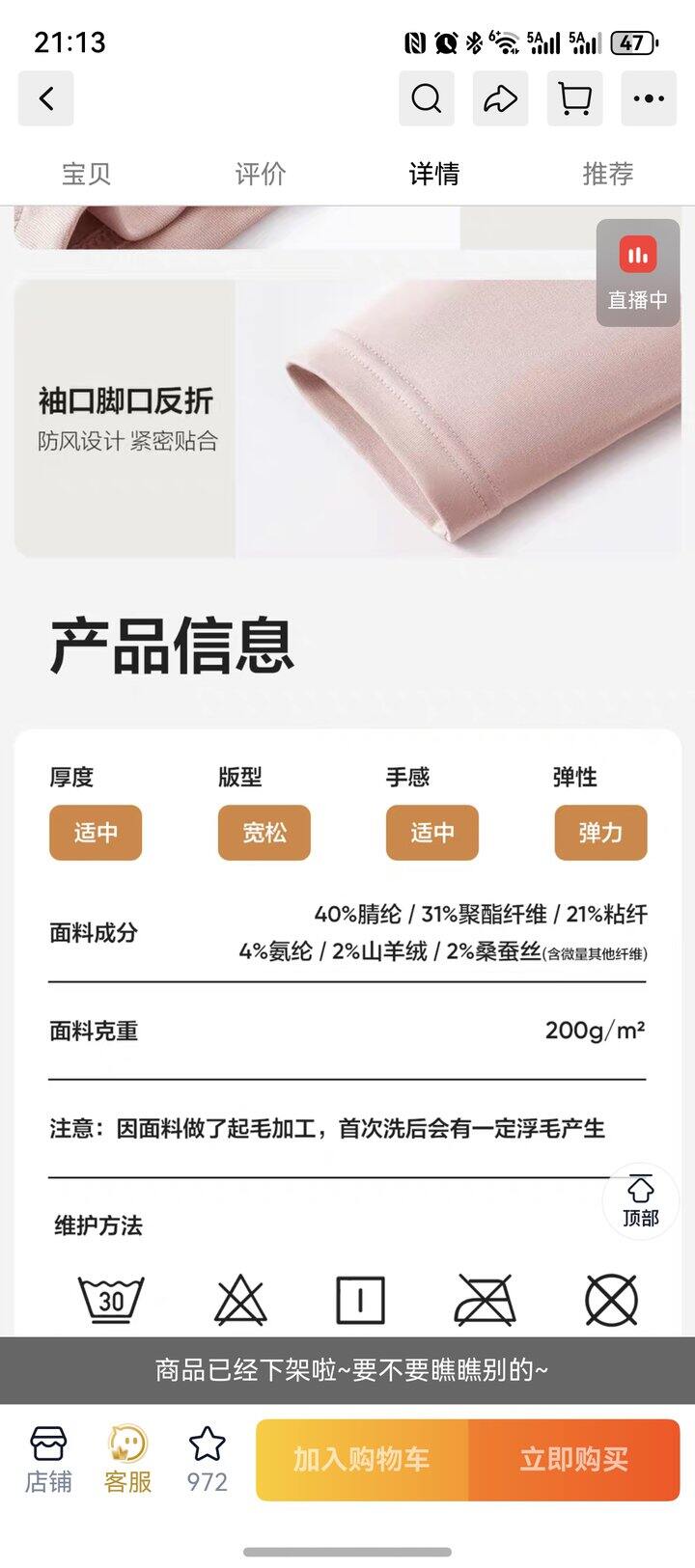The image size is (695, 1568).
Task: Switch to the 推荐 tab
Action: pos(608,174)
